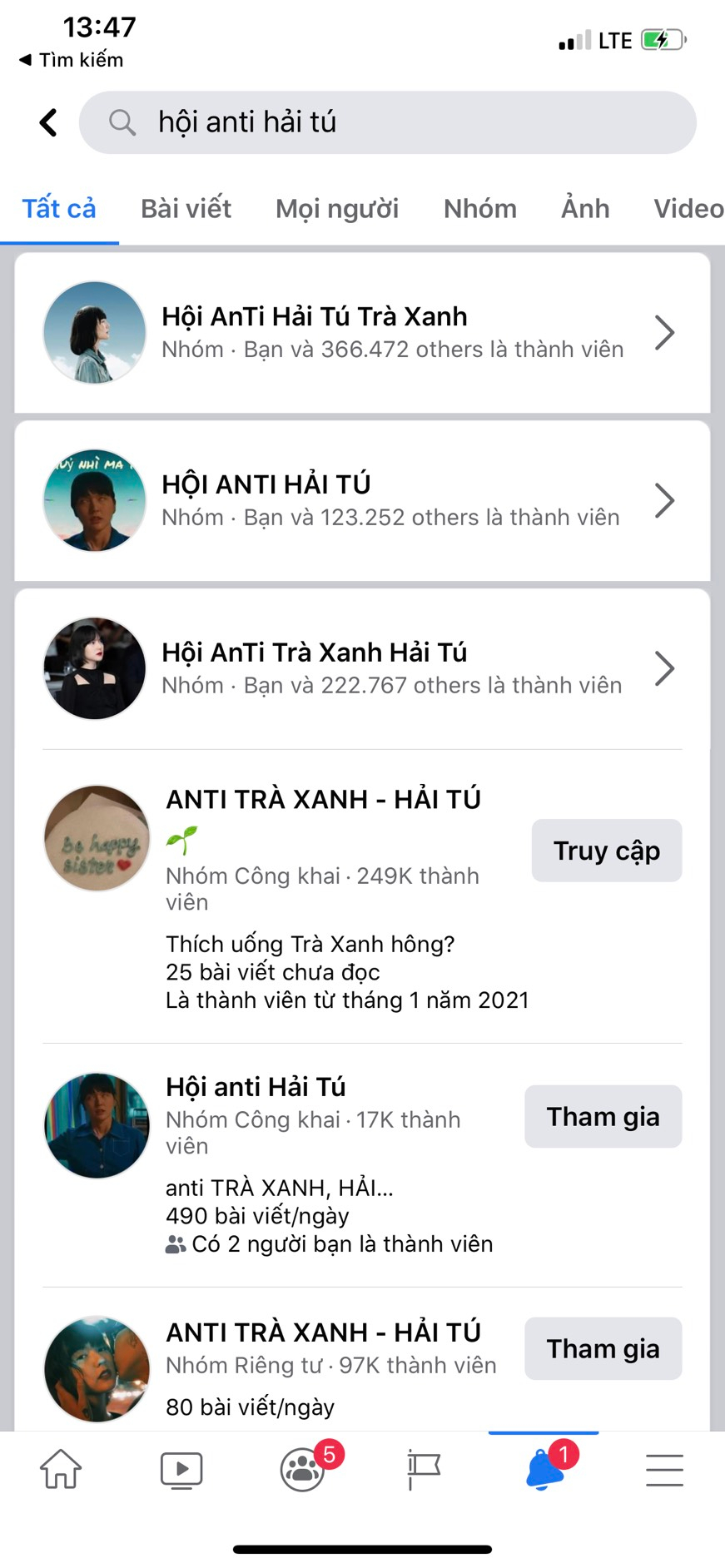Viewport: 725px width, 1568px height.
Task: Click the battery charging indicator
Action: (x=663, y=39)
